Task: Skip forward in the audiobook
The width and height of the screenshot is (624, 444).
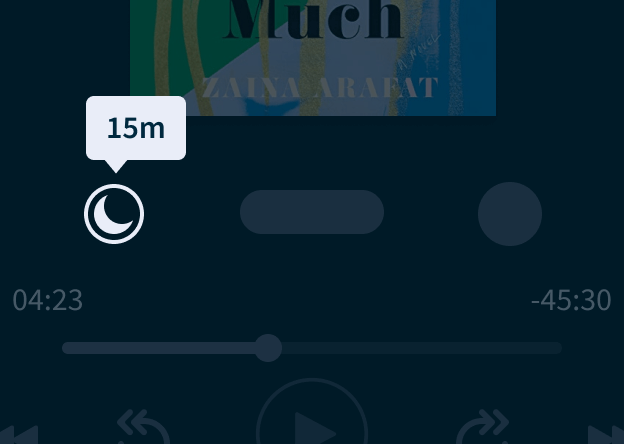Action: pyautogui.click(x=483, y=428)
